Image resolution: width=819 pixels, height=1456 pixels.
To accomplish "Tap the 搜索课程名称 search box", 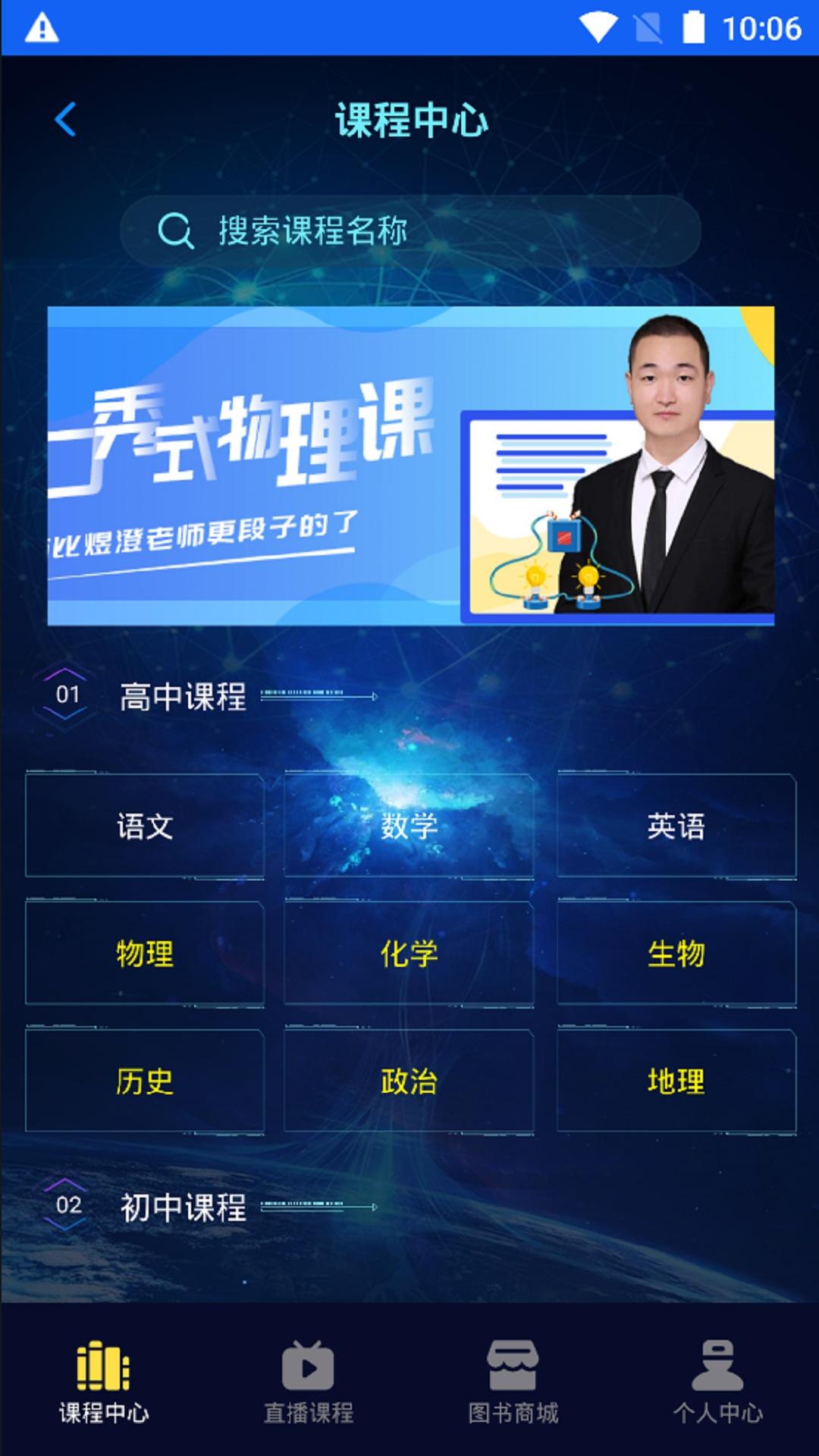I will 410,231.
